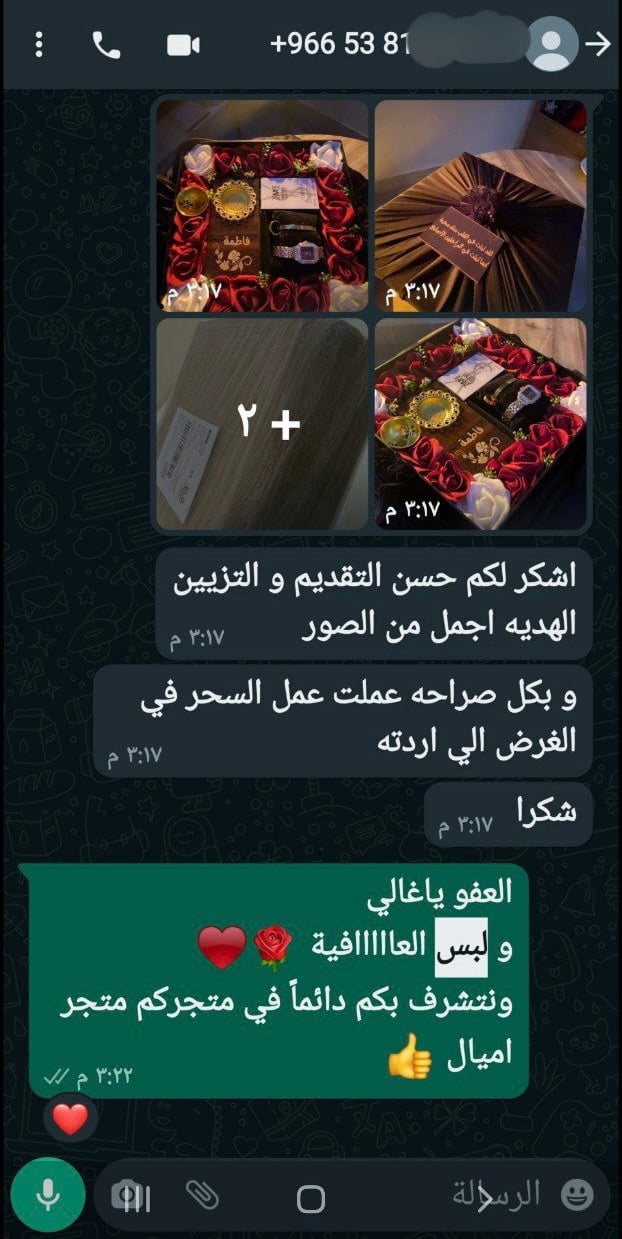Open the contact's profile picture
622x1239 pixels.
tap(553, 44)
